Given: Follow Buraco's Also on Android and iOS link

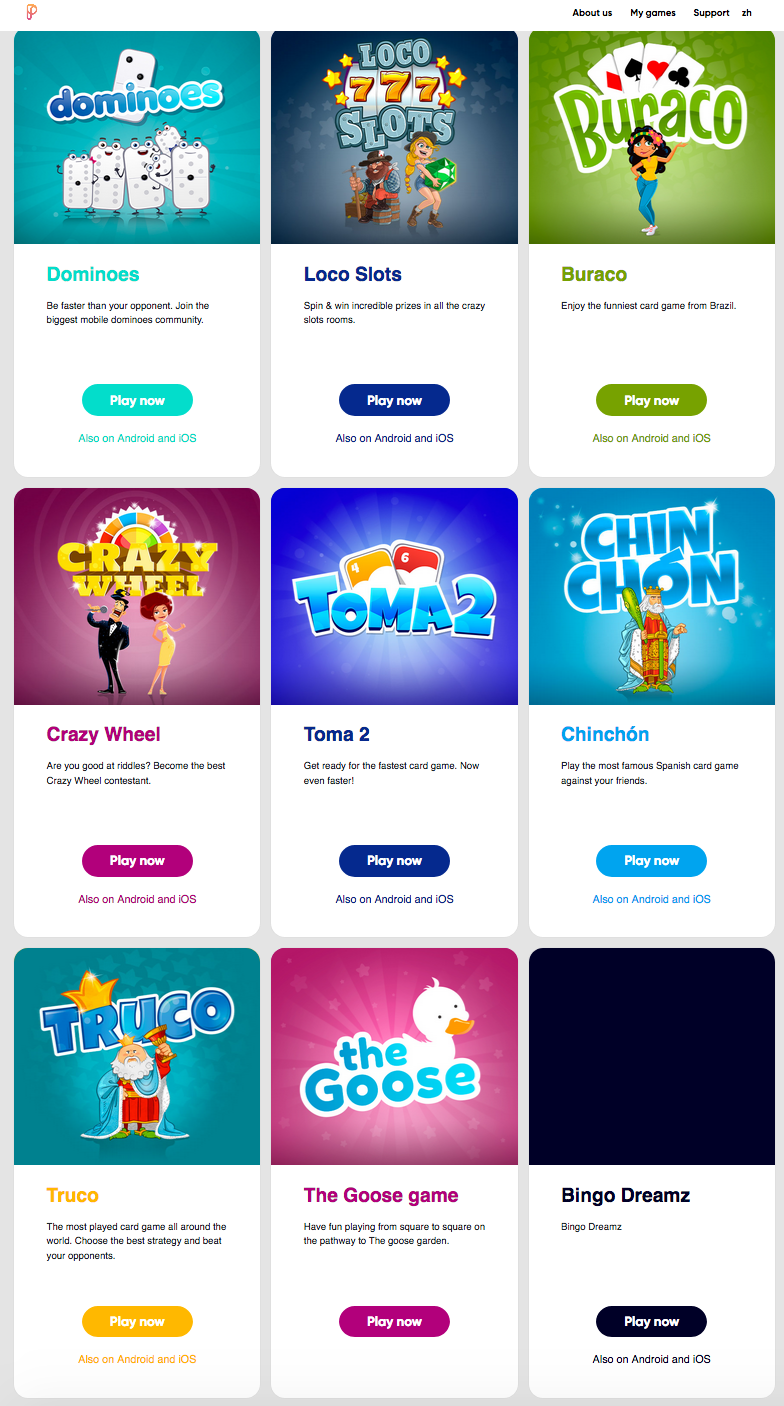Looking at the screenshot, I should (x=651, y=438).
